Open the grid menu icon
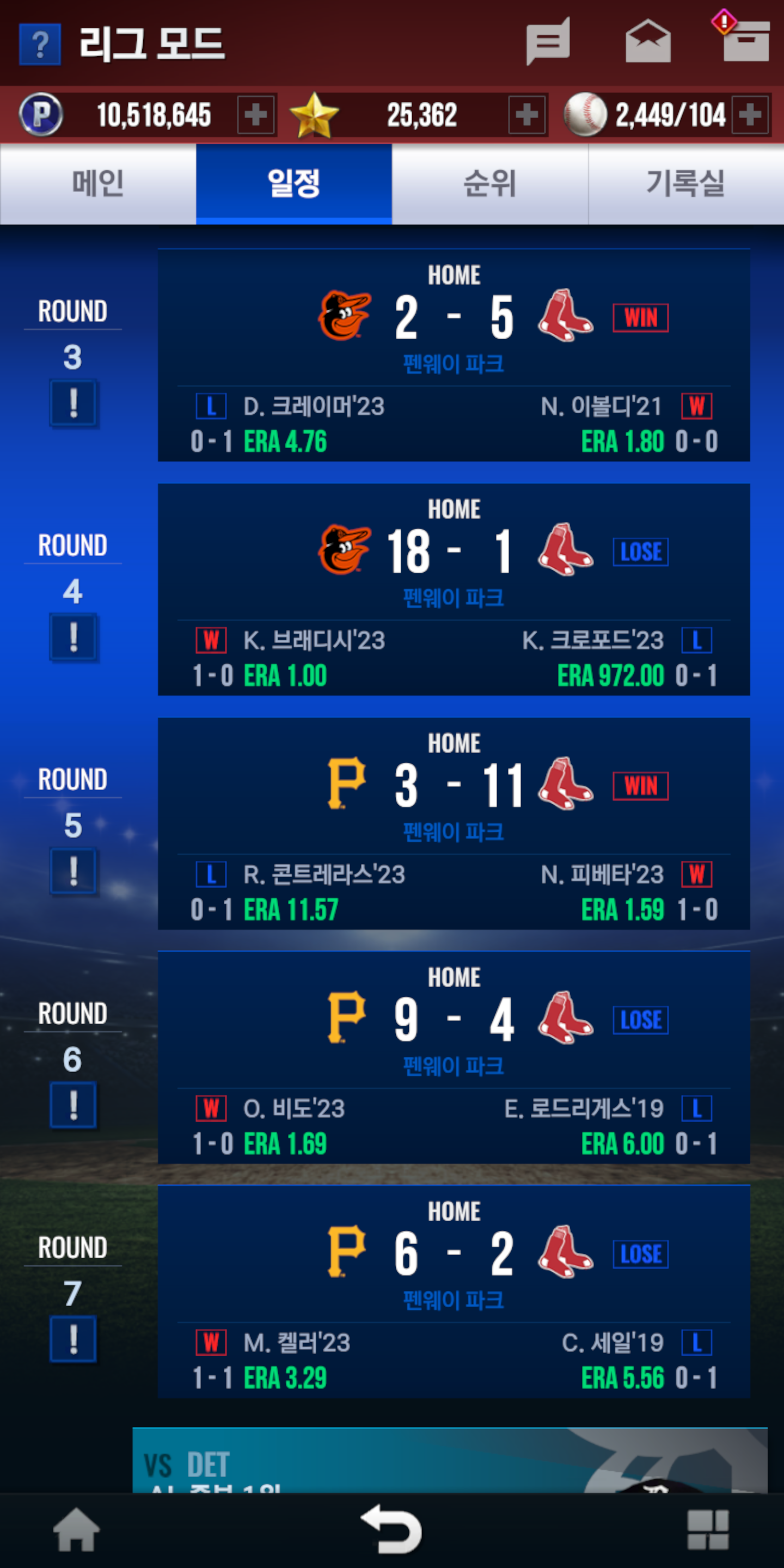The width and height of the screenshot is (784, 1568). (707, 1530)
